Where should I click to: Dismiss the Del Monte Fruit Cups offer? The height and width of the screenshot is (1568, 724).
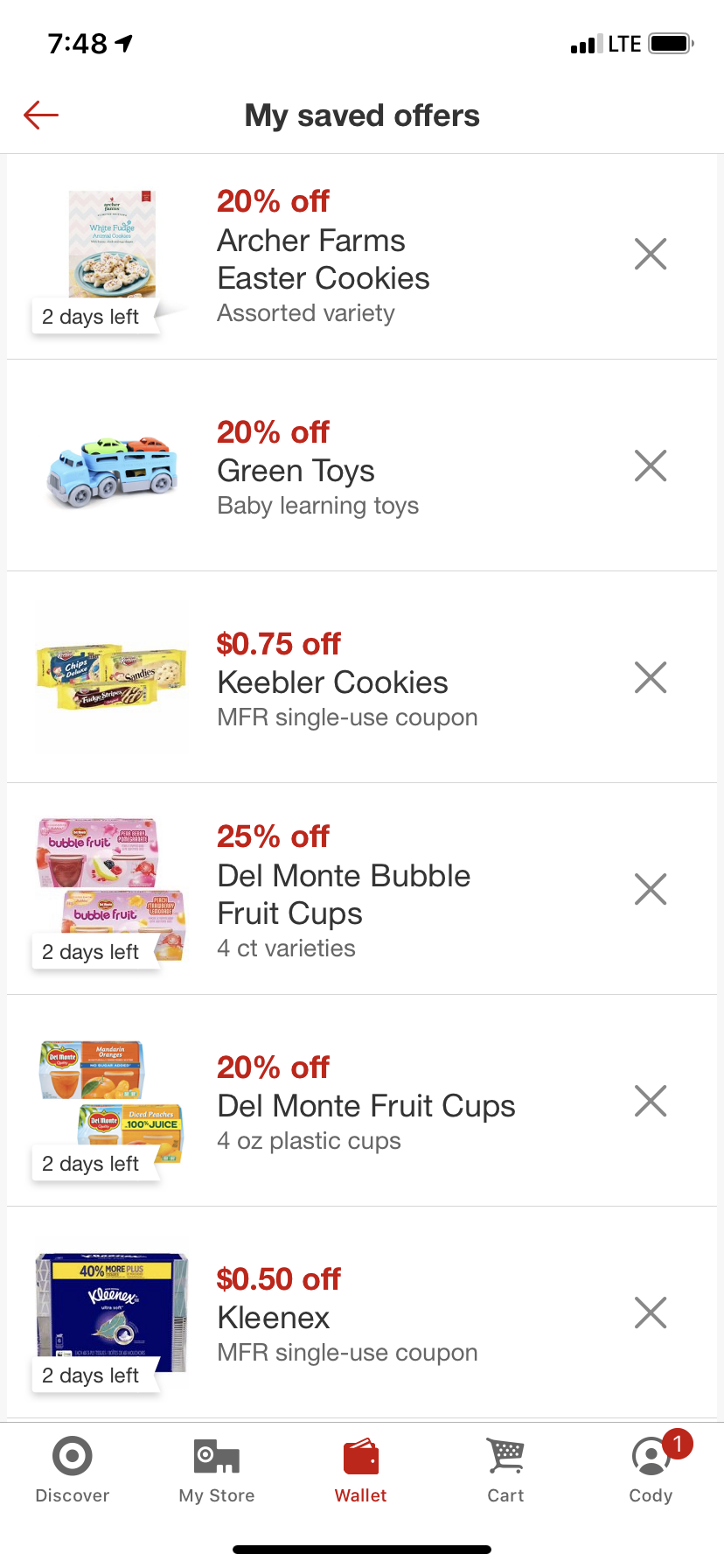coord(651,1102)
